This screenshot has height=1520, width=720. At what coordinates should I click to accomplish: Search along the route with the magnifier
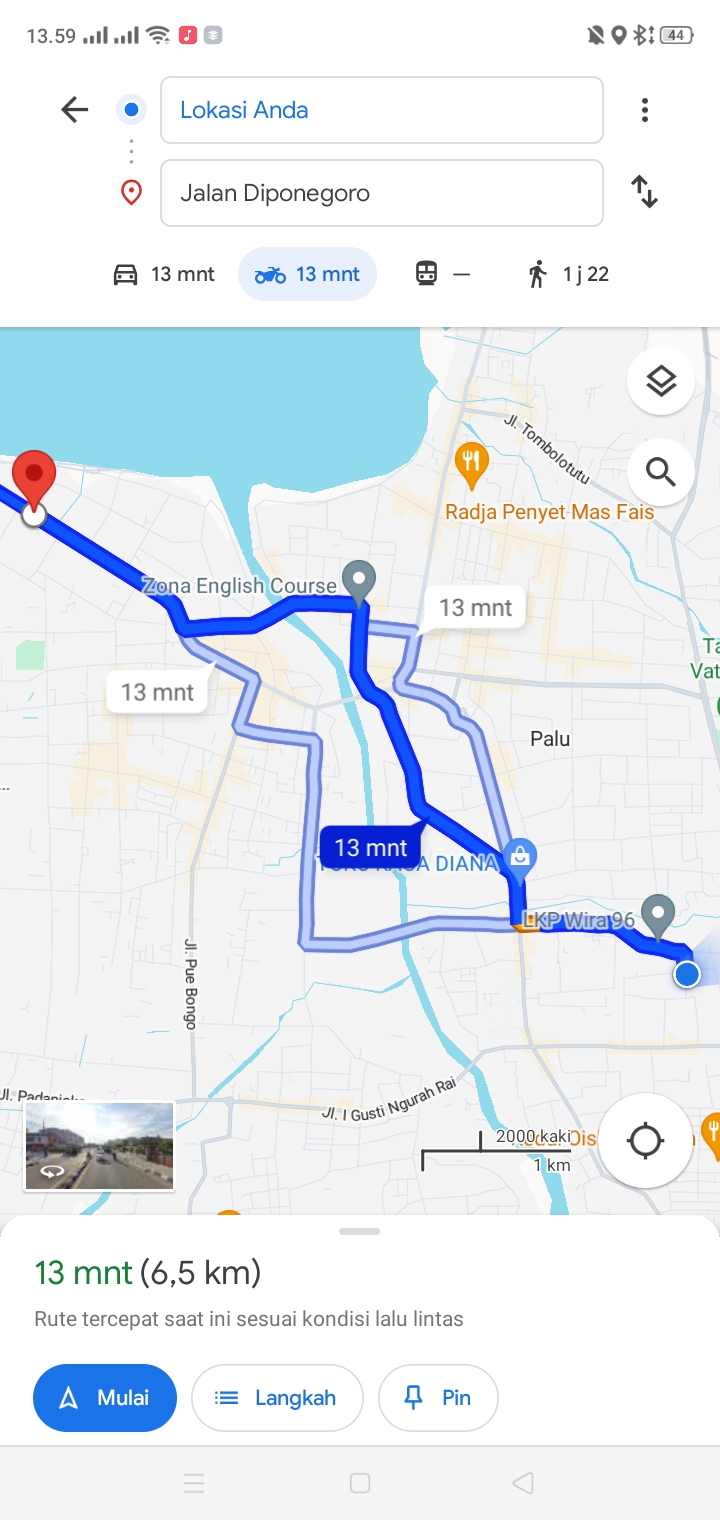point(661,471)
